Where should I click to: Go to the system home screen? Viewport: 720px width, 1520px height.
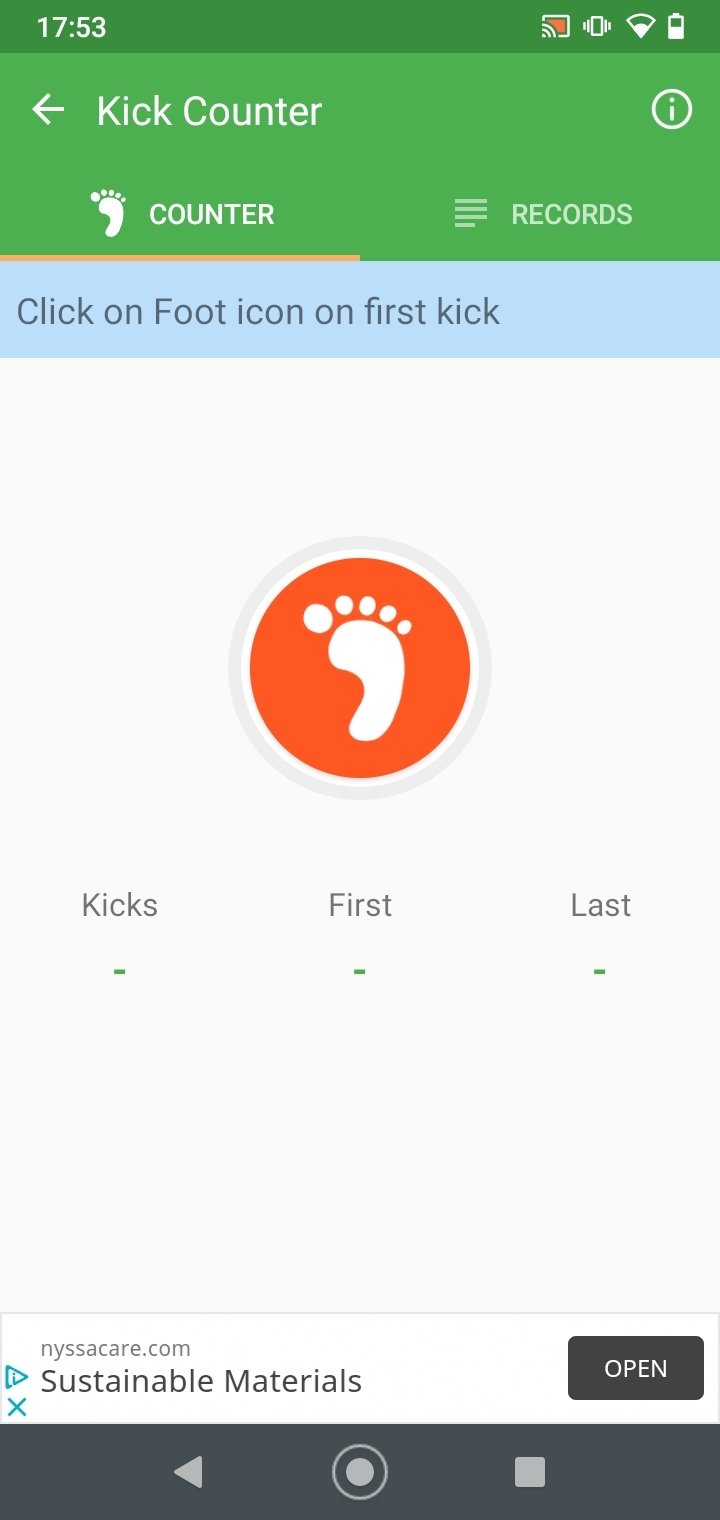pyautogui.click(x=360, y=1472)
